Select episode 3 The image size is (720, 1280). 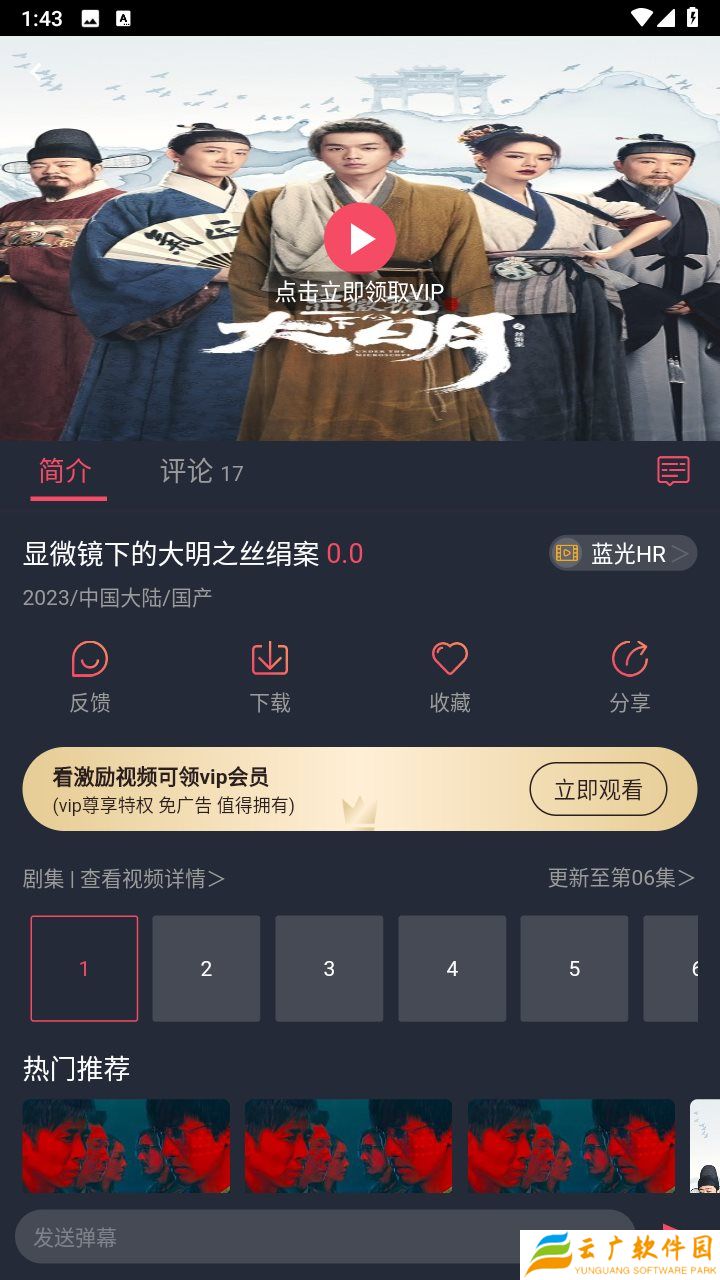[x=329, y=968]
